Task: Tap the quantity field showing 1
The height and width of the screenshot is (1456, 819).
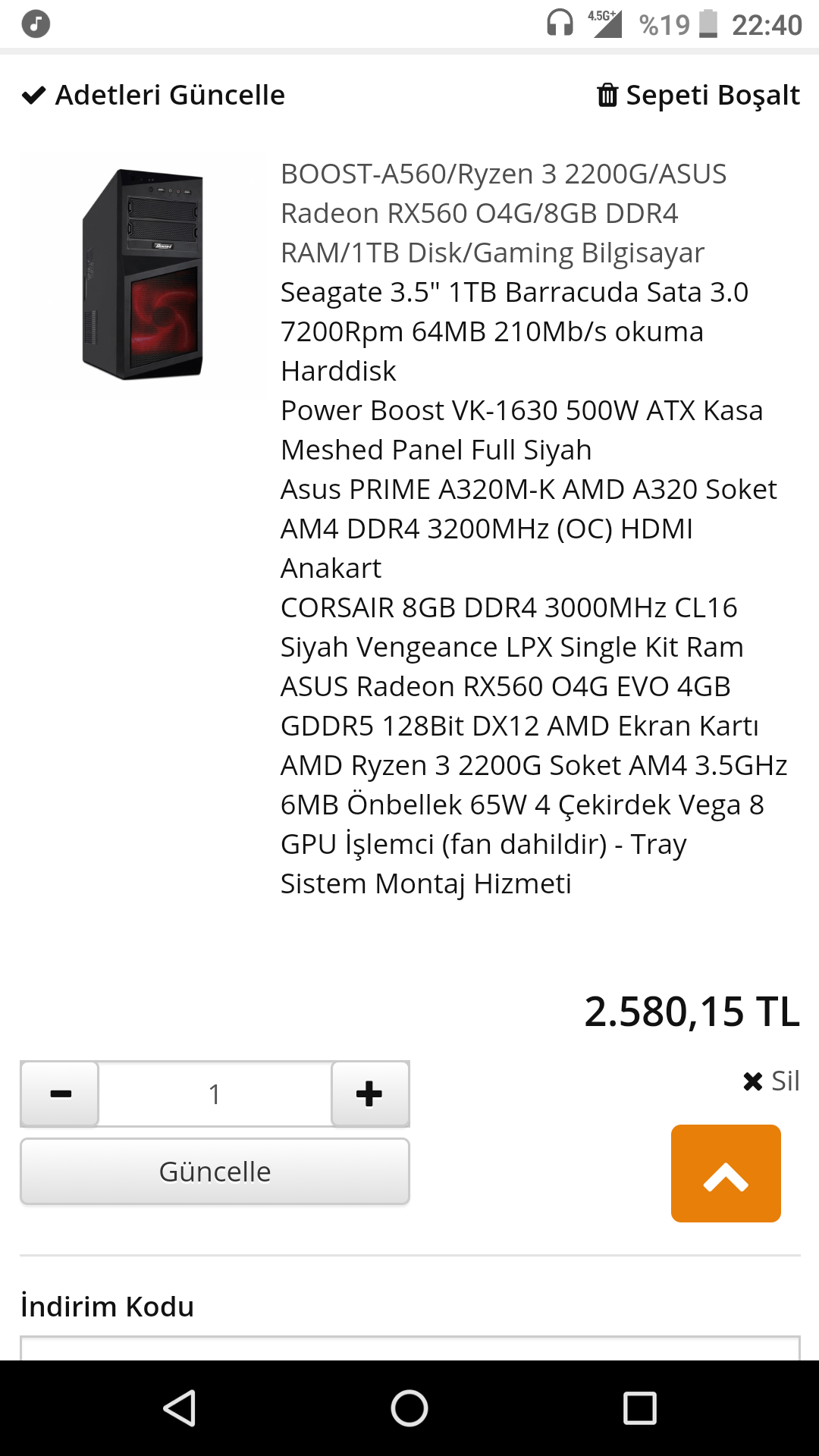Action: (x=215, y=1094)
